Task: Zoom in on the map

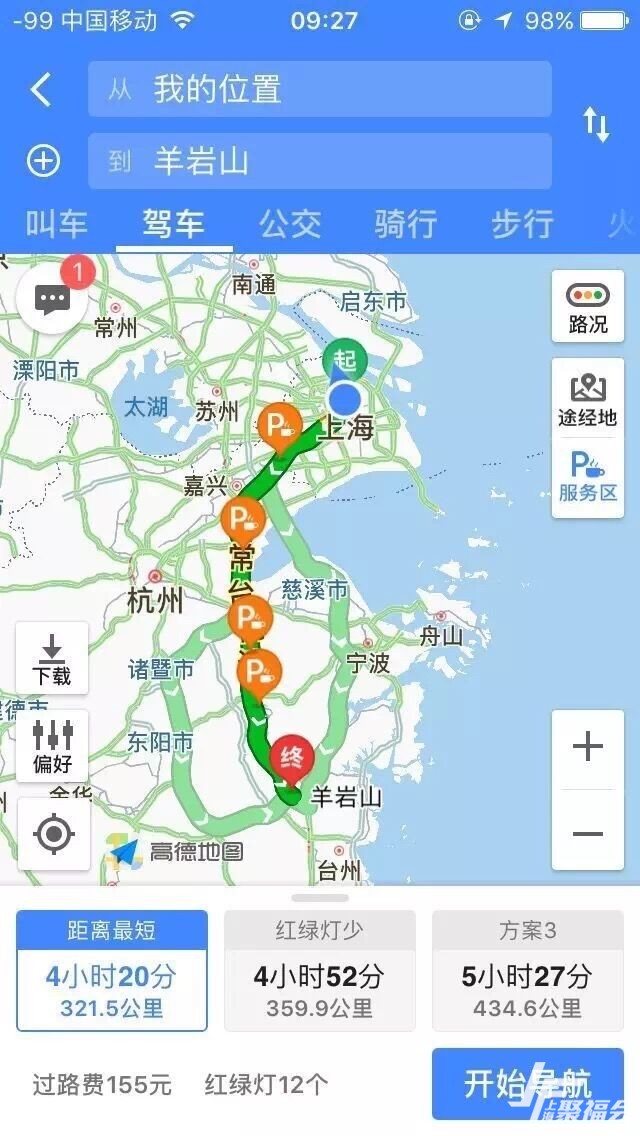Action: [588, 747]
